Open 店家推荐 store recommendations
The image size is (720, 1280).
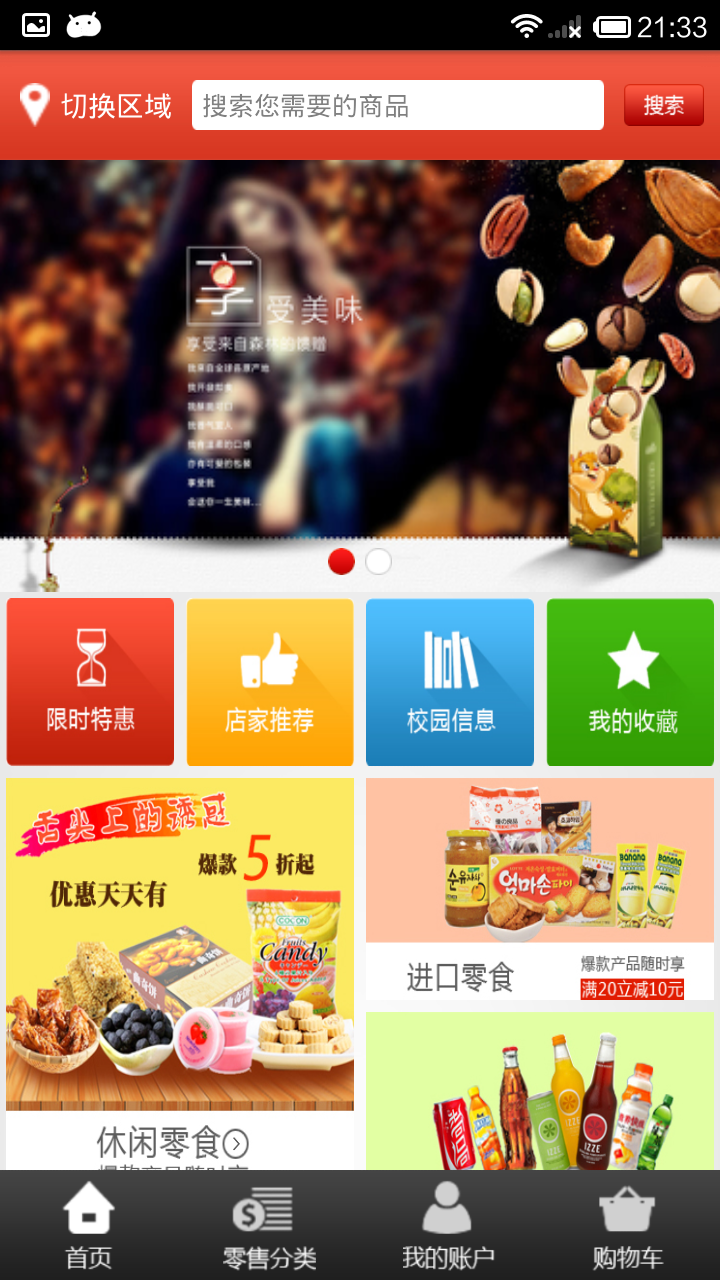pos(270,682)
